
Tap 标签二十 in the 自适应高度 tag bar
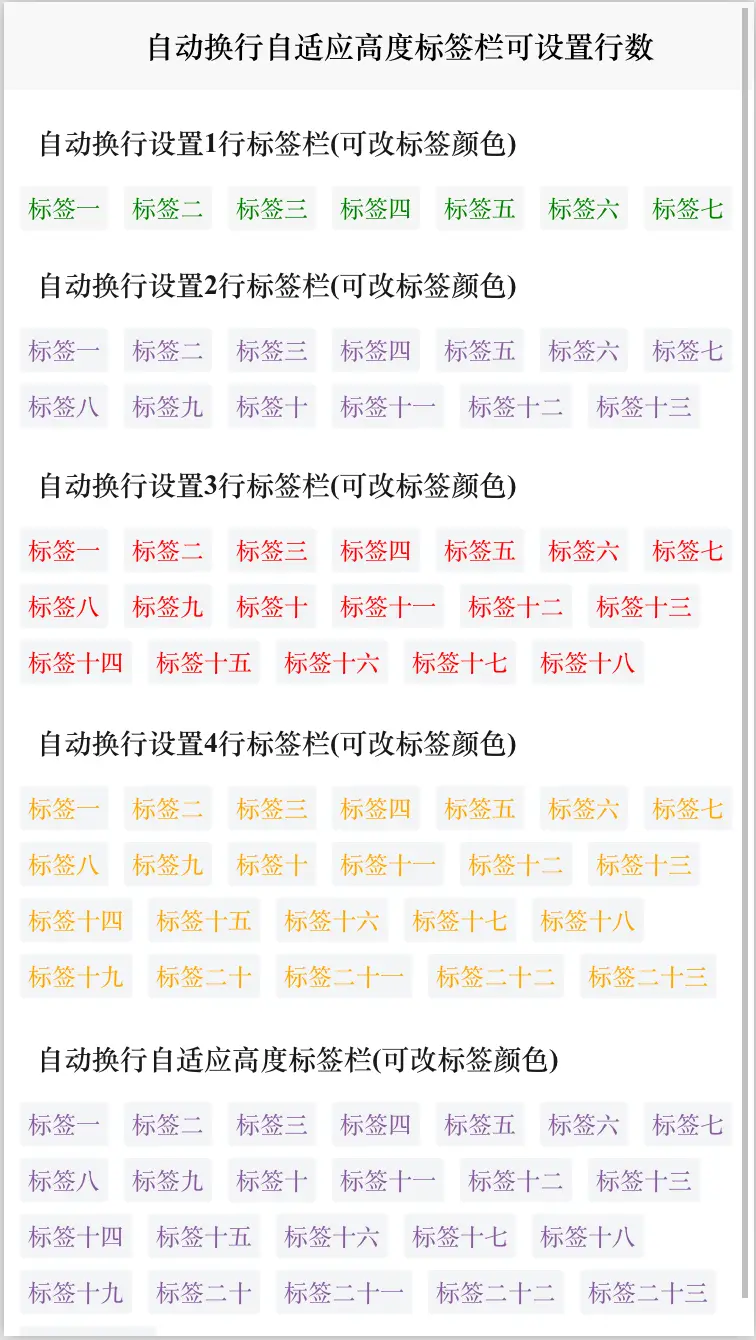[x=204, y=1292]
